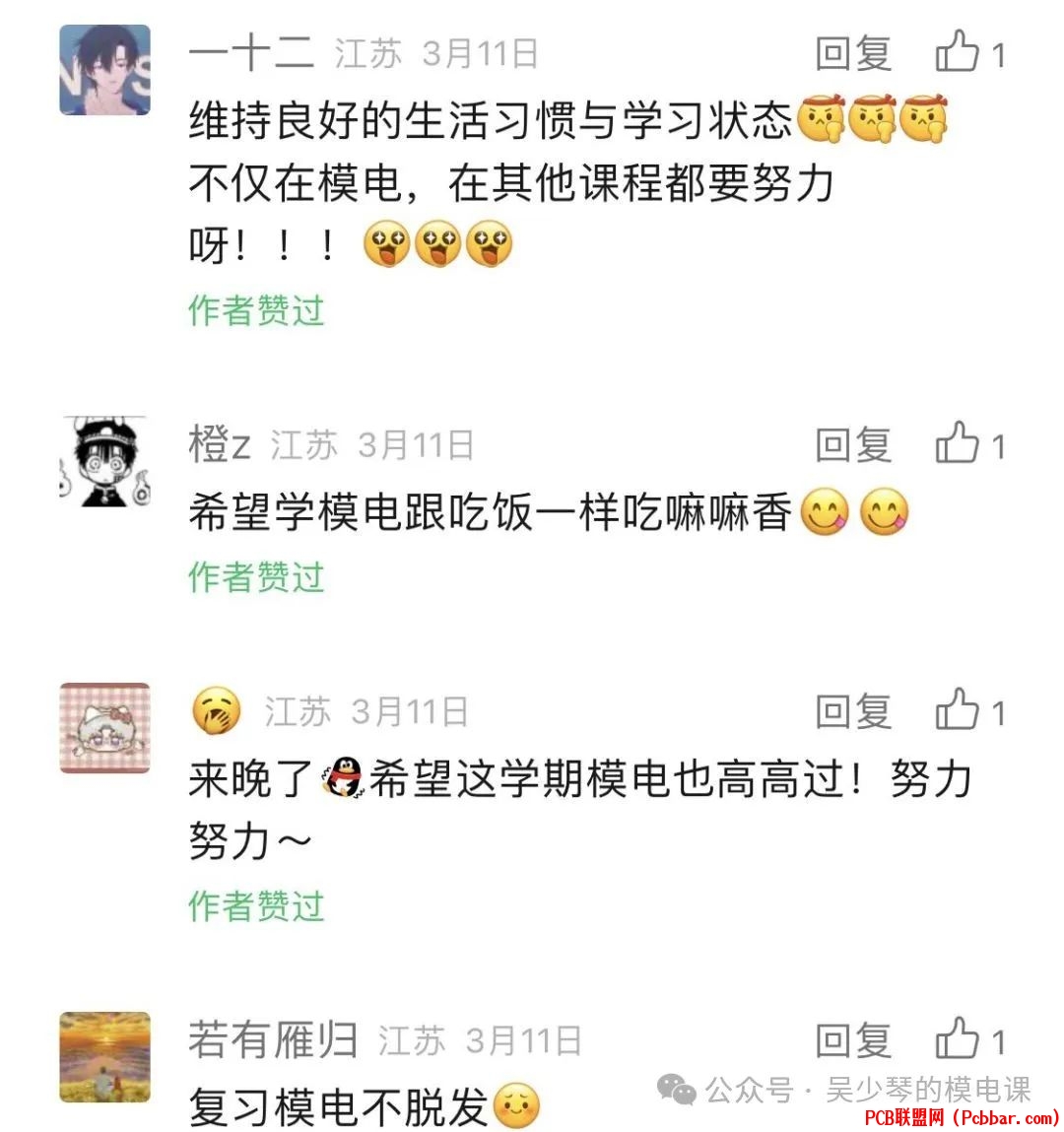
Task: Reply to the 来晚了 comment
Action: pos(853,711)
